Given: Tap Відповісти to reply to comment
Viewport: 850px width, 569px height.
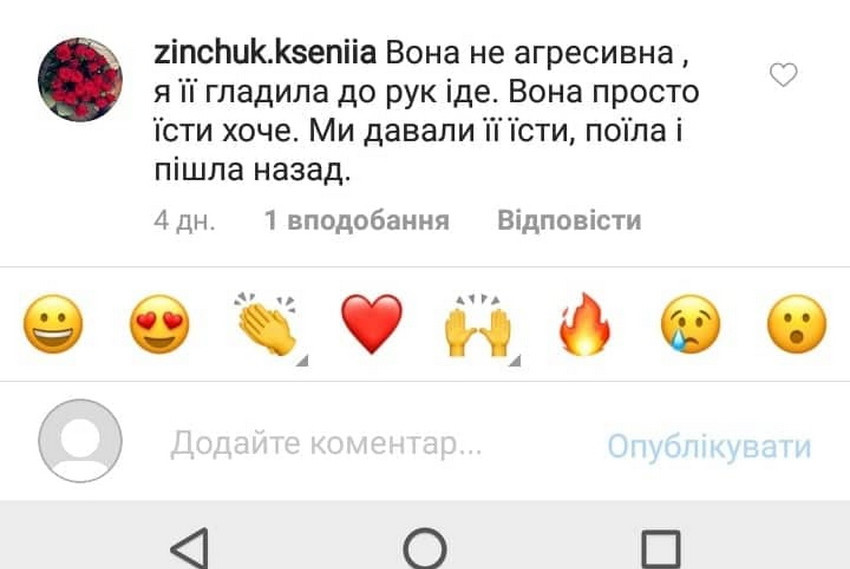Looking at the screenshot, I should [568, 220].
